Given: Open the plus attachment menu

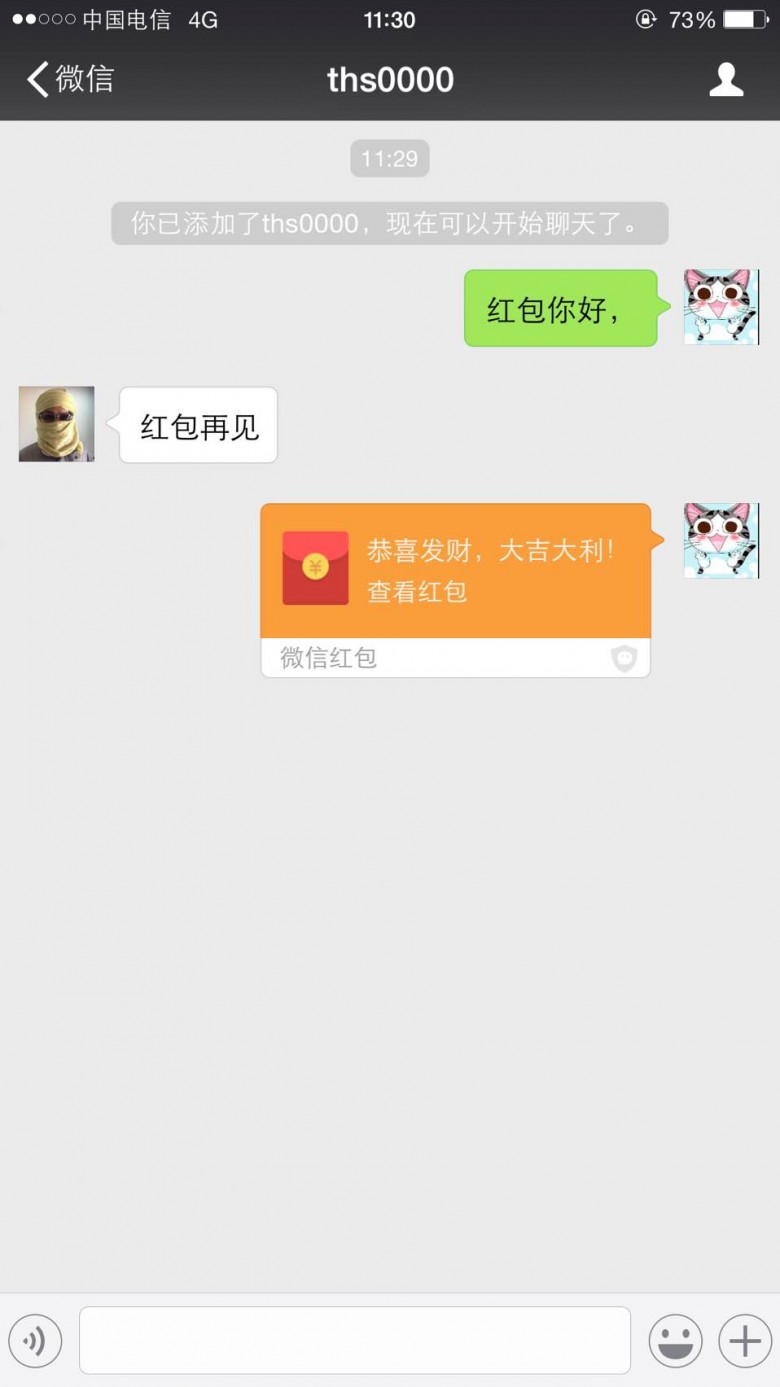Looking at the screenshot, I should tap(745, 1340).
